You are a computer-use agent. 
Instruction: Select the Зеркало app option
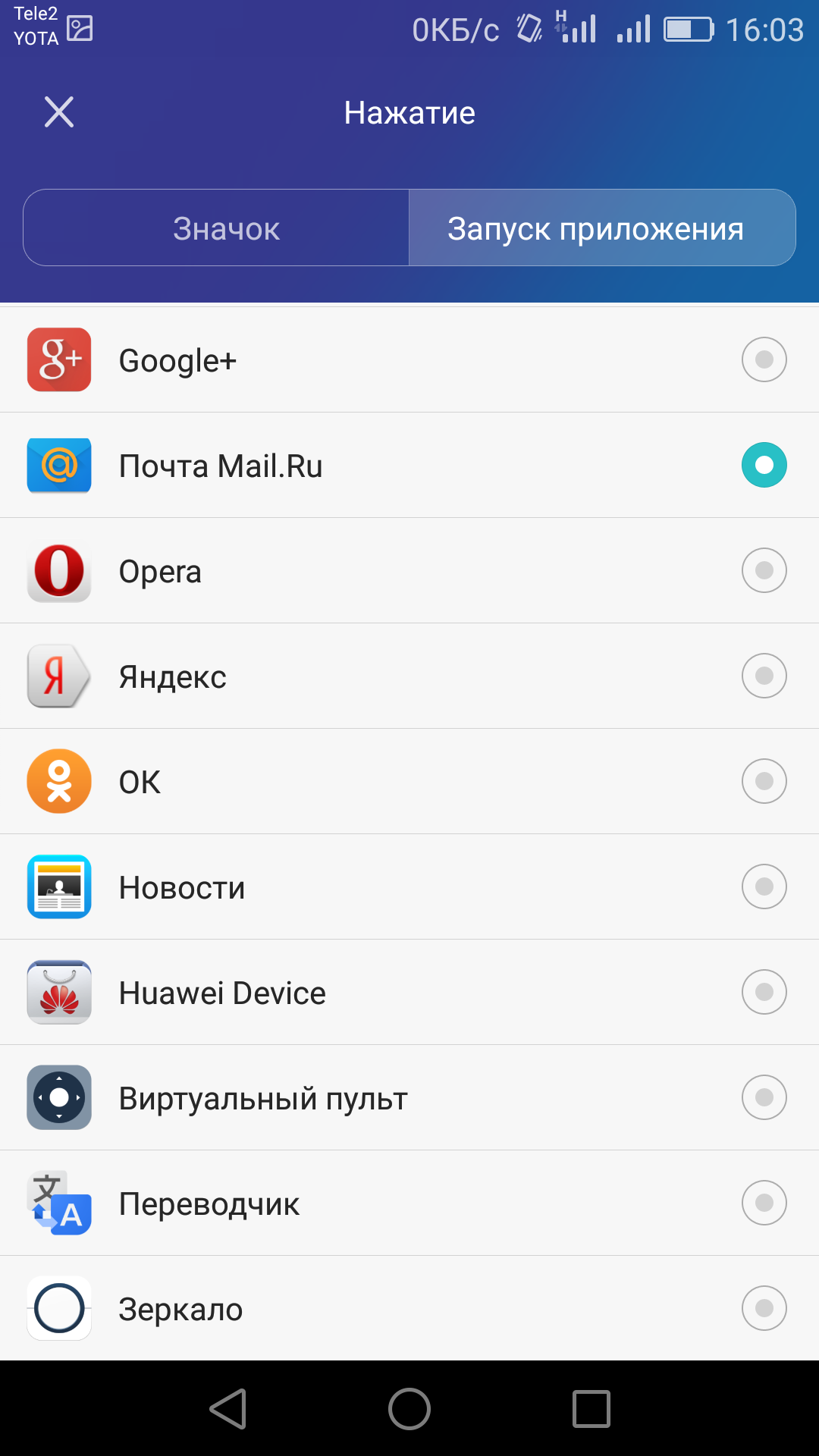coord(764,1308)
